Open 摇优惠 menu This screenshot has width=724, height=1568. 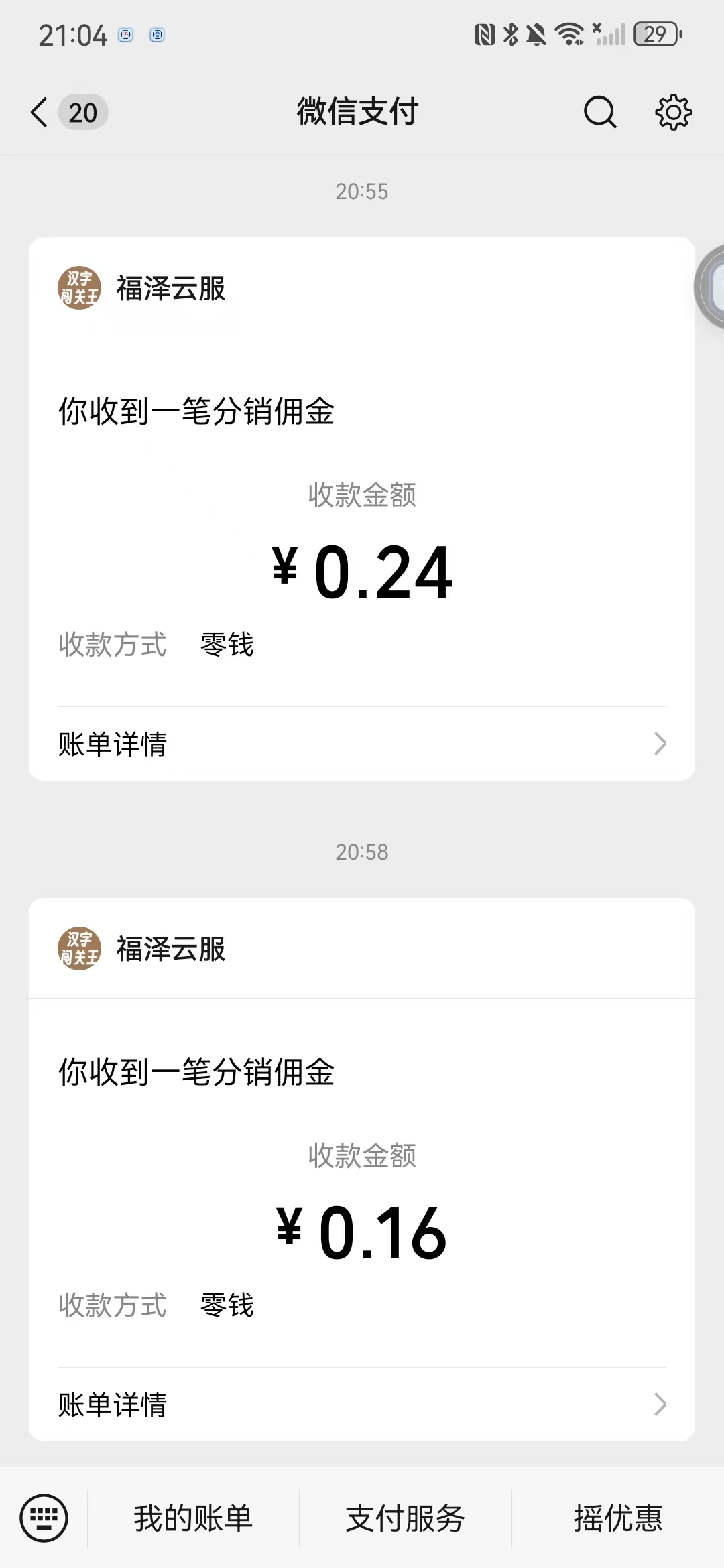click(617, 1518)
